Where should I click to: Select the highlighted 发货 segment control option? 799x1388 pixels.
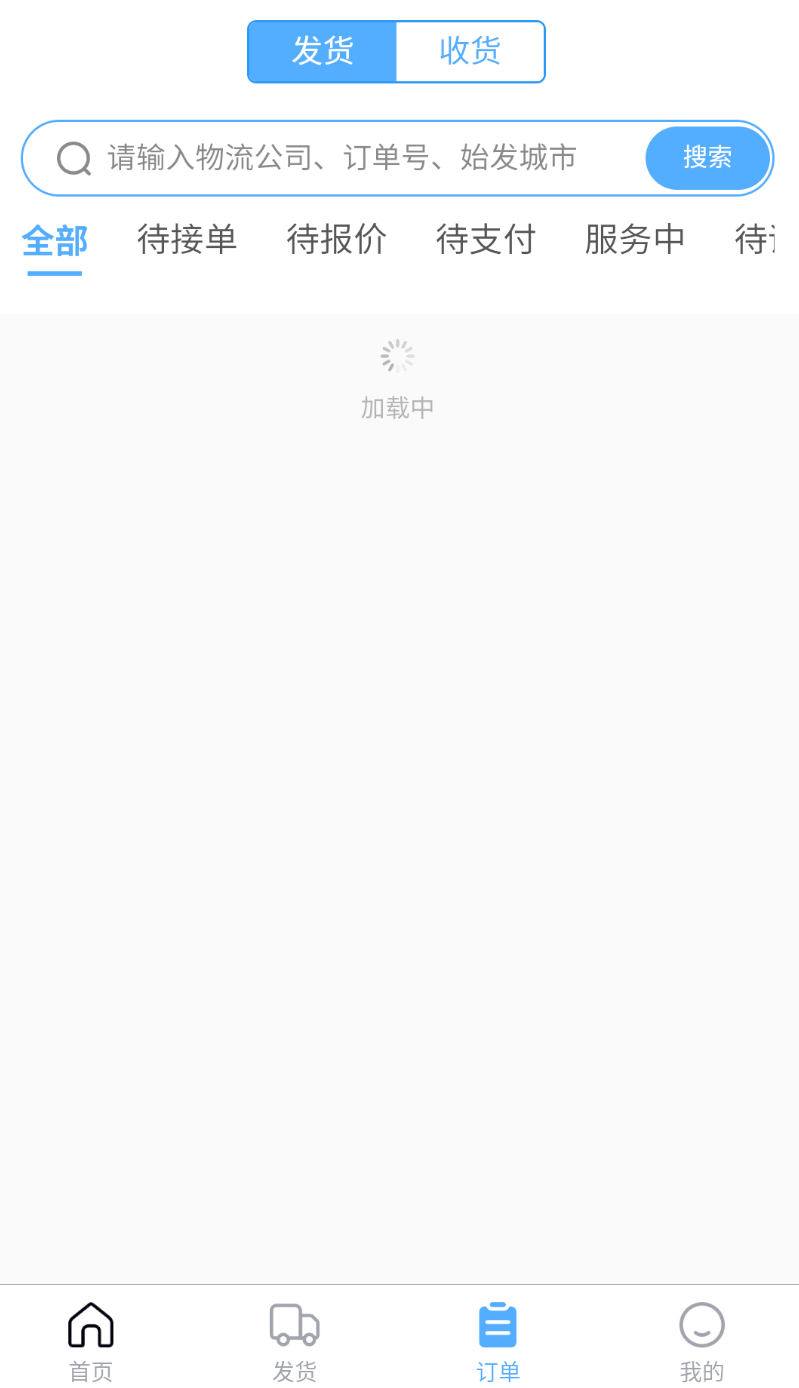pos(322,51)
